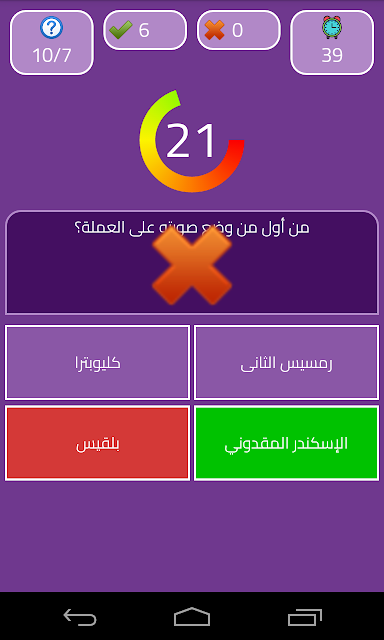The width and height of the screenshot is (384, 640).
Task: Select the answer كليوبترا
Action: (x=98, y=362)
